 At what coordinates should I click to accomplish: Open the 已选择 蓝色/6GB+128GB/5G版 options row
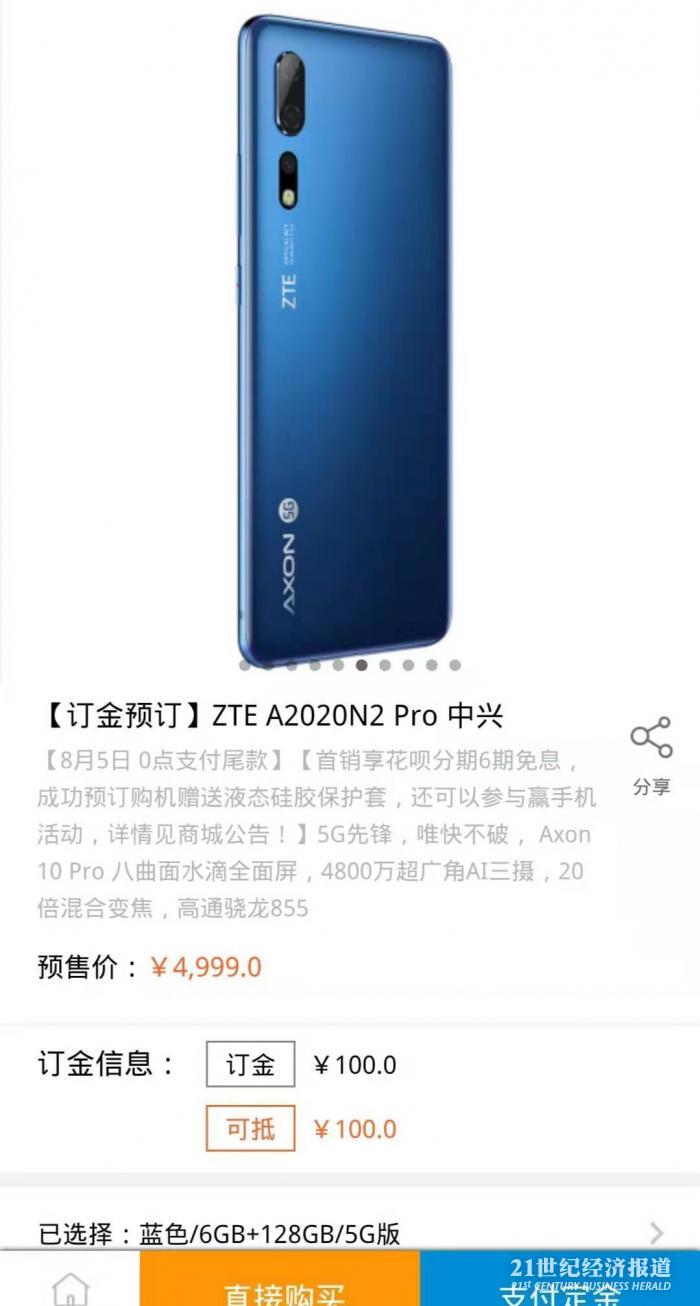tap(350, 1233)
